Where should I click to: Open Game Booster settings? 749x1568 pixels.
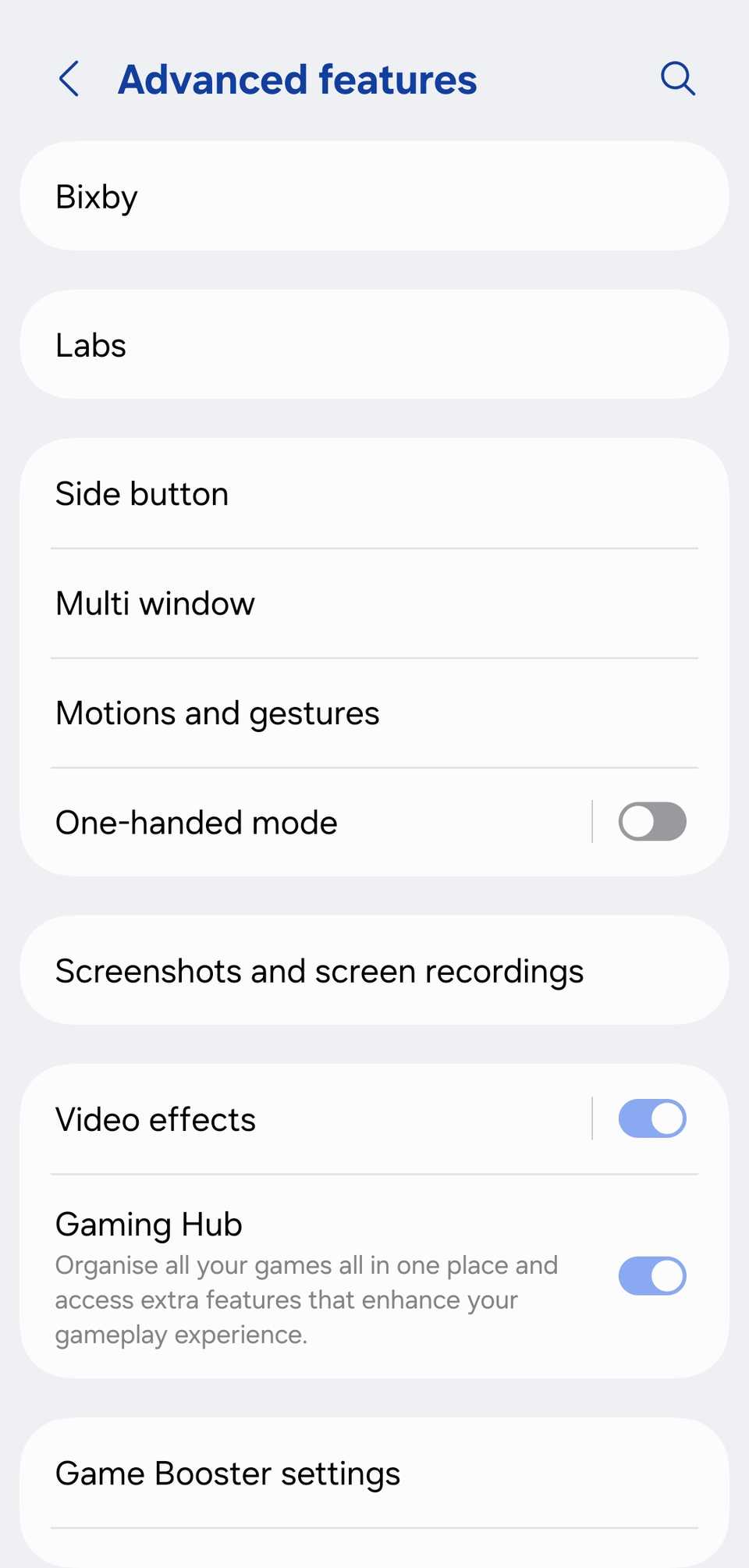point(374,1472)
